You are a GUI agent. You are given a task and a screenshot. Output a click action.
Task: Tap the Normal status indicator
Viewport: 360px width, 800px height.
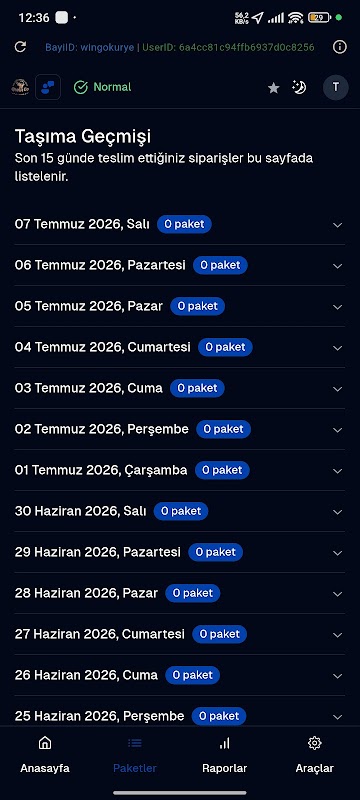point(102,87)
